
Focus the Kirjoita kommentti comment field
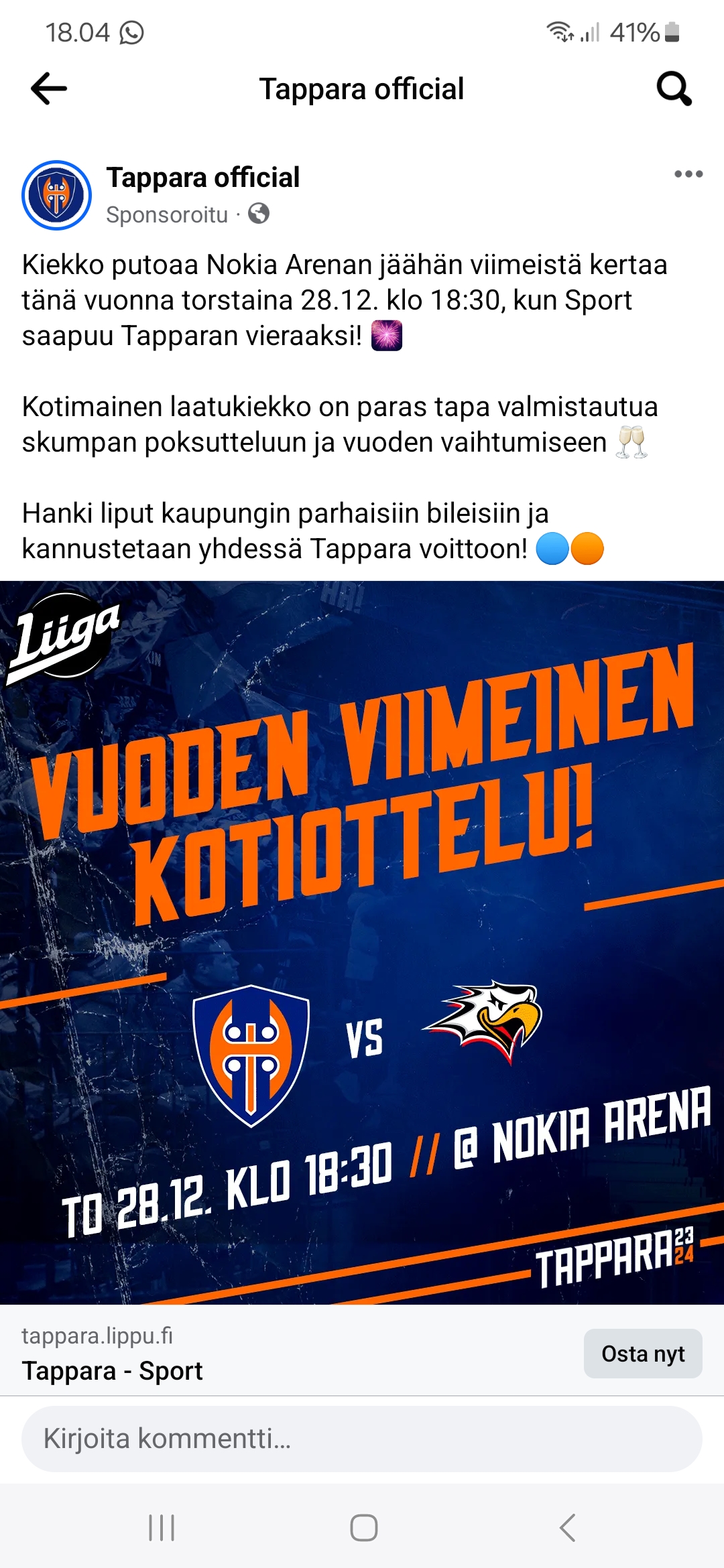click(362, 1439)
